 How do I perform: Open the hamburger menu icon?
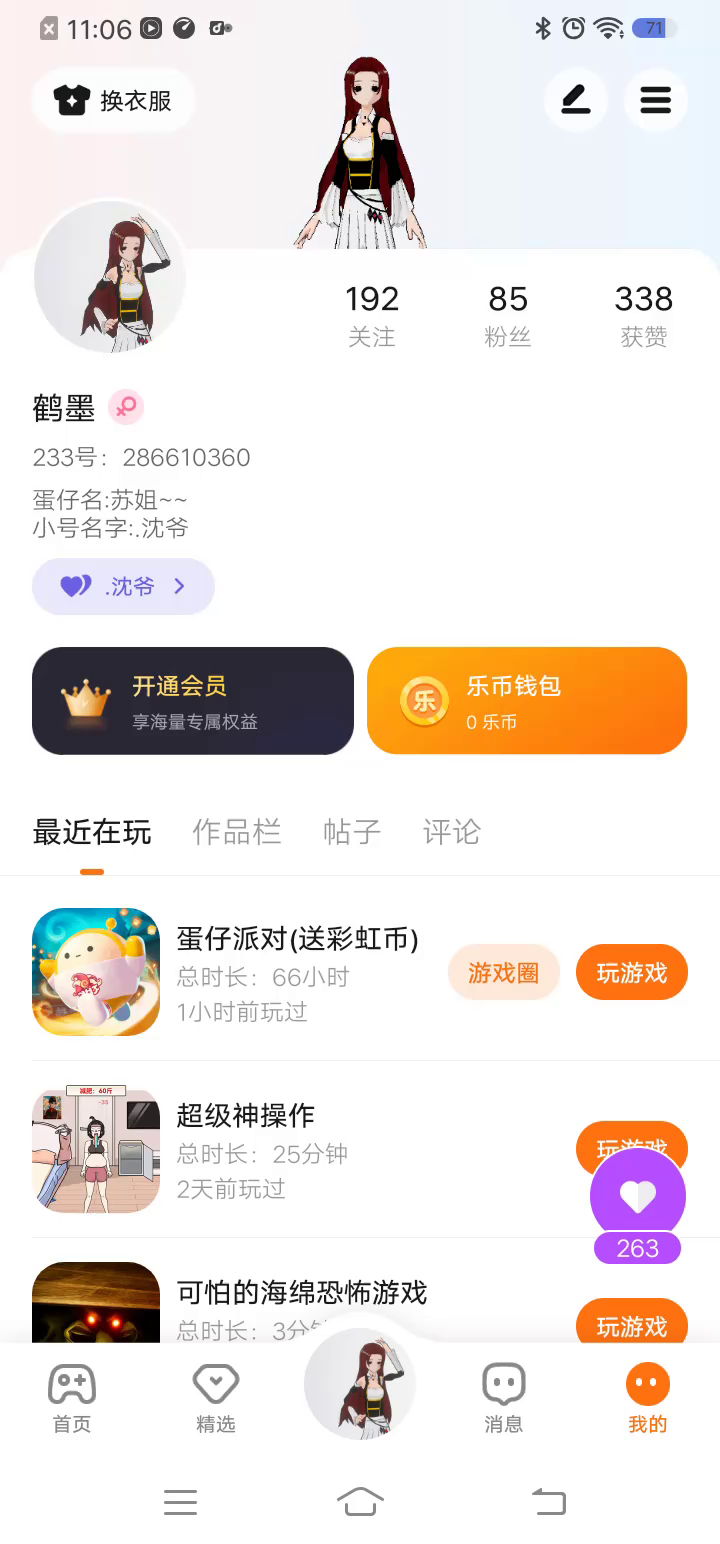click(655, 100)
